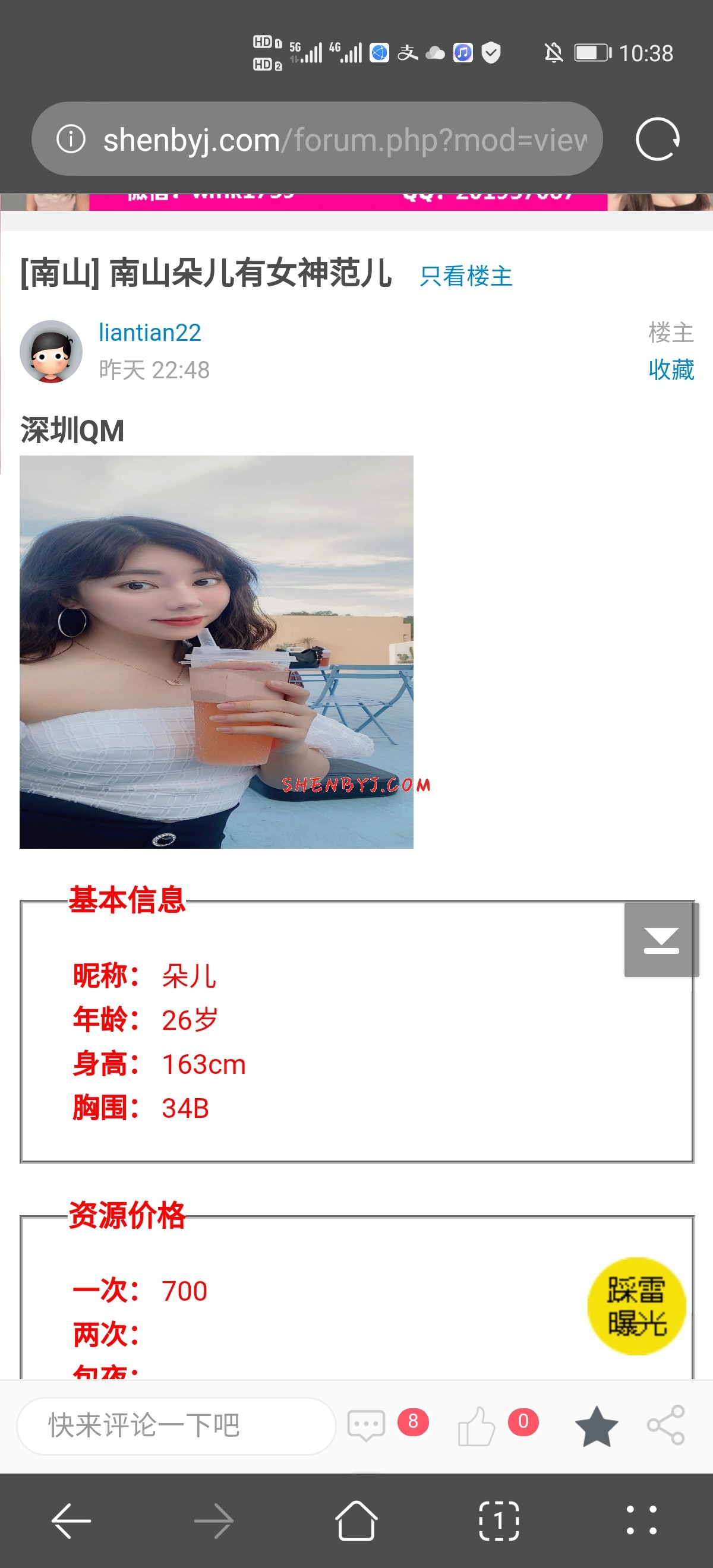
Task: Jump to the page bottom with the down arrow
Action: tap(661, 940)
